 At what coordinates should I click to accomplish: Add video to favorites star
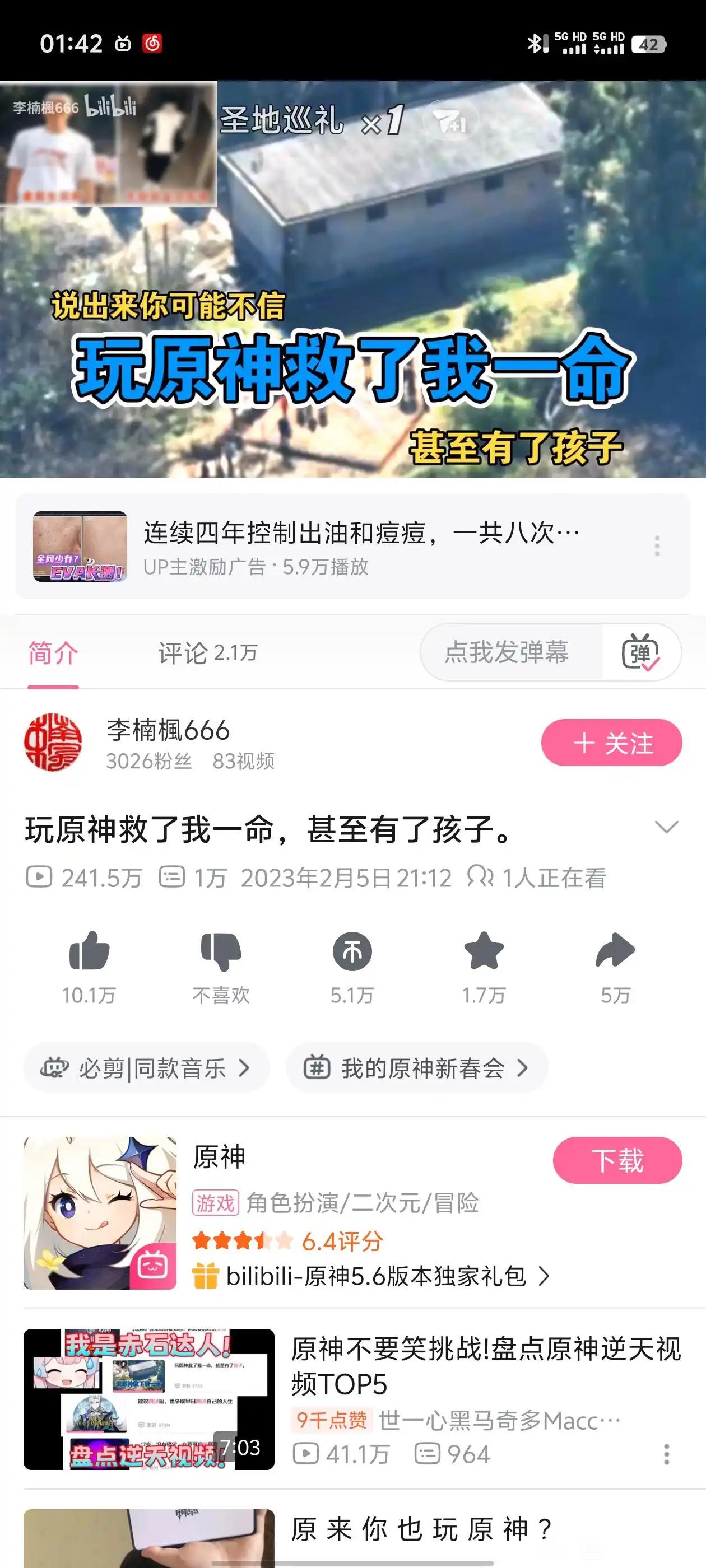click(484, 951)
